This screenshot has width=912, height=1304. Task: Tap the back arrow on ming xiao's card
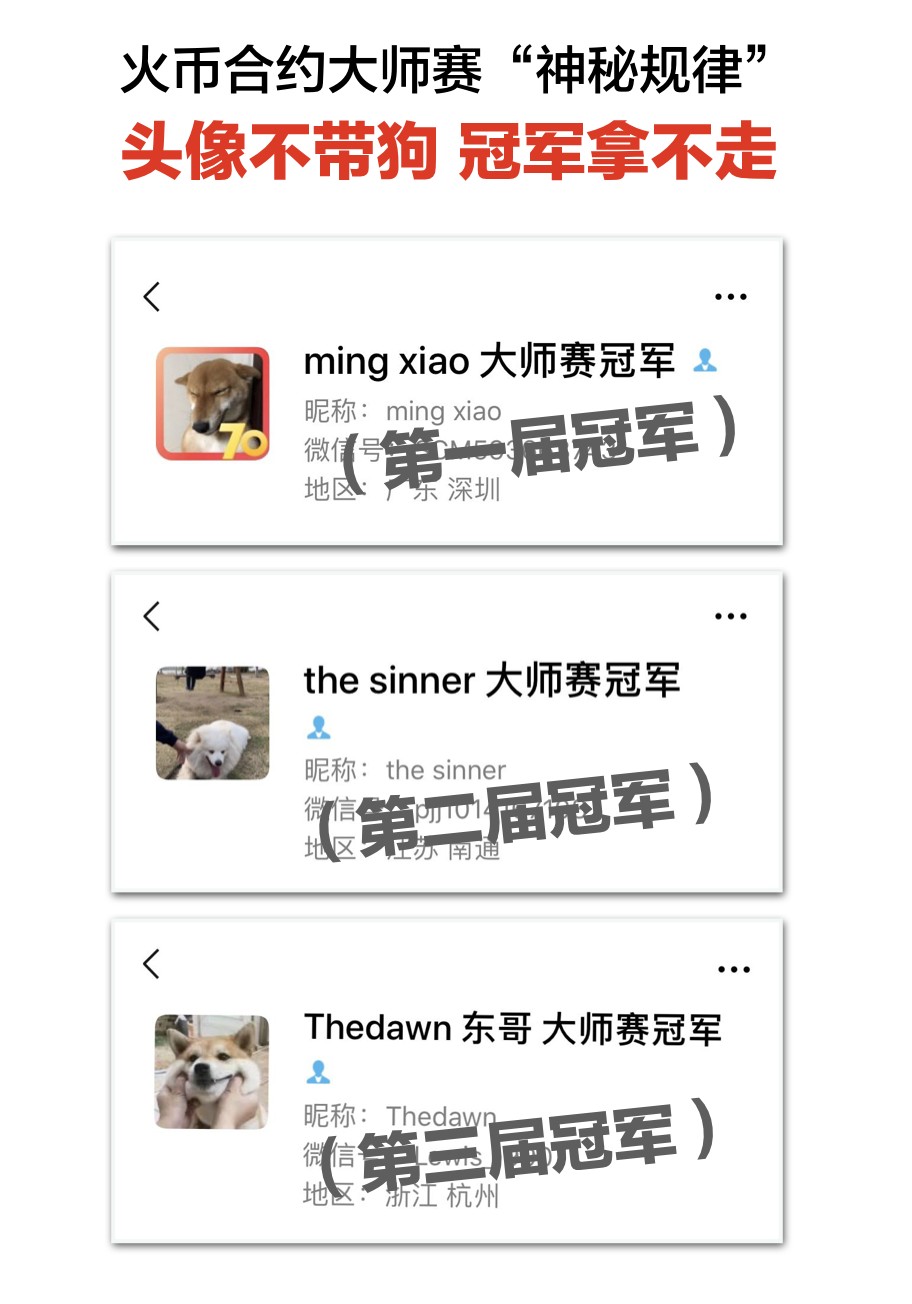pyautogui.click(x=152, y=296)
